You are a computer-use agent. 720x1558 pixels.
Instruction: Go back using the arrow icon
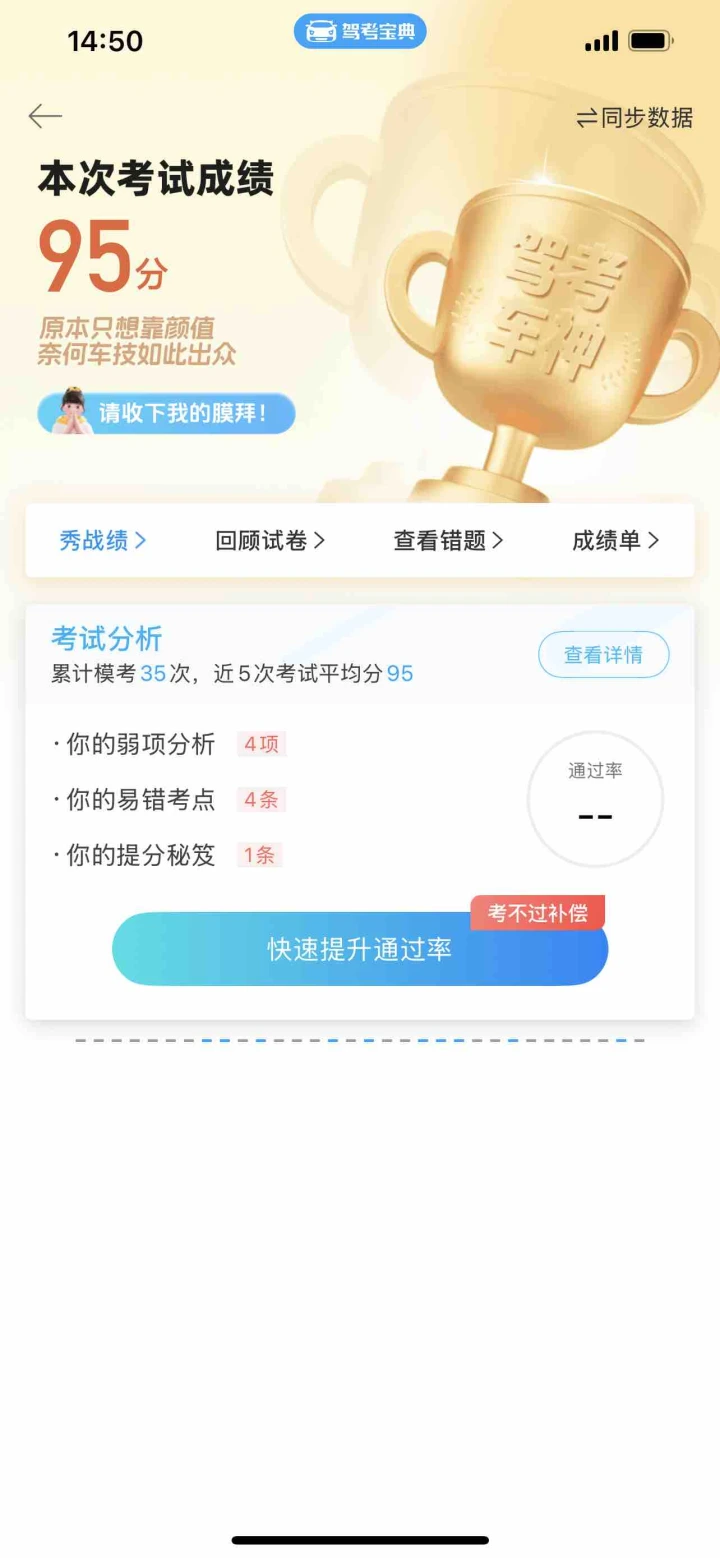tap(45, 117)
